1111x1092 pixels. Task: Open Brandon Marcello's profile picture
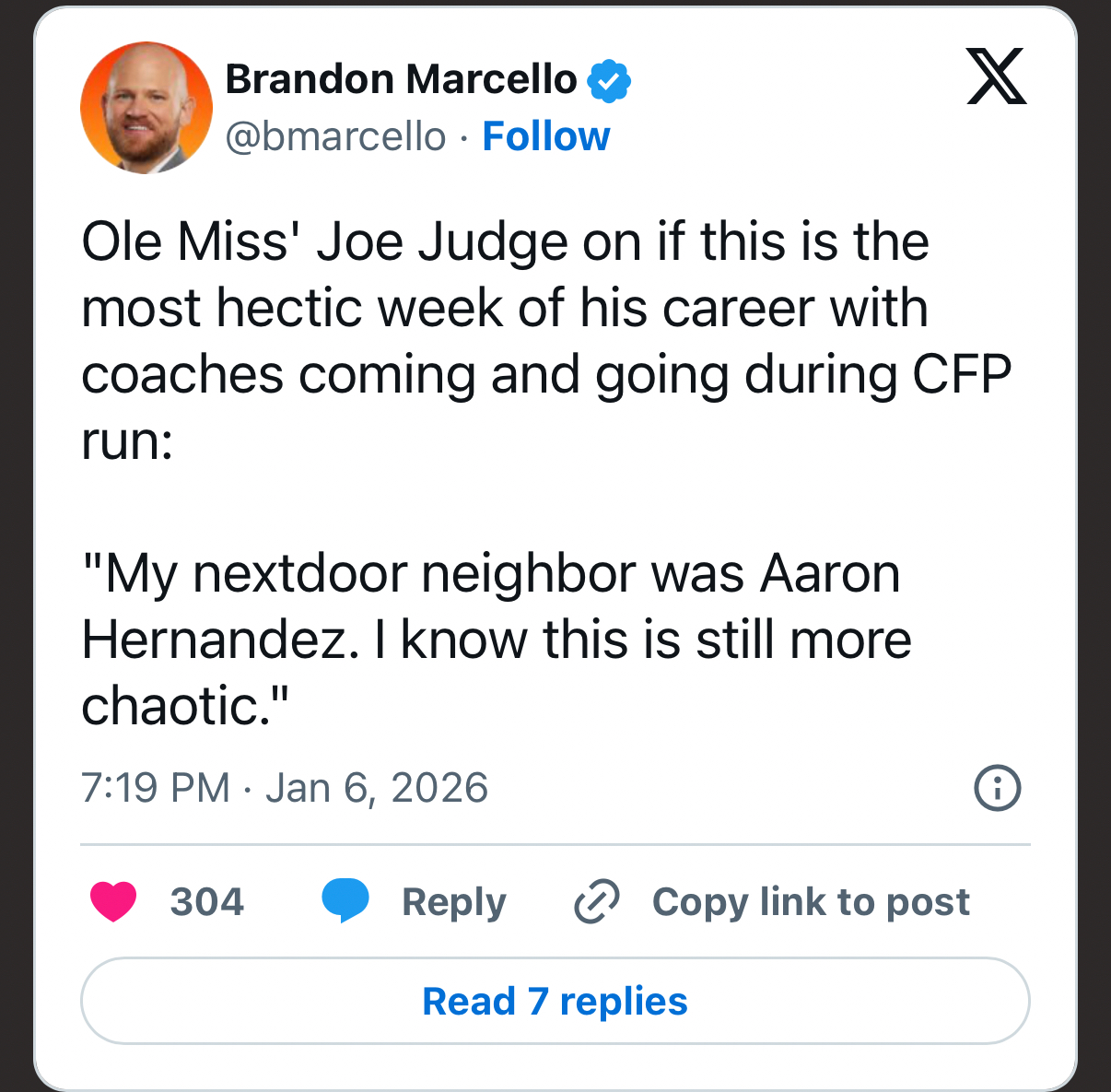[146, 107]
